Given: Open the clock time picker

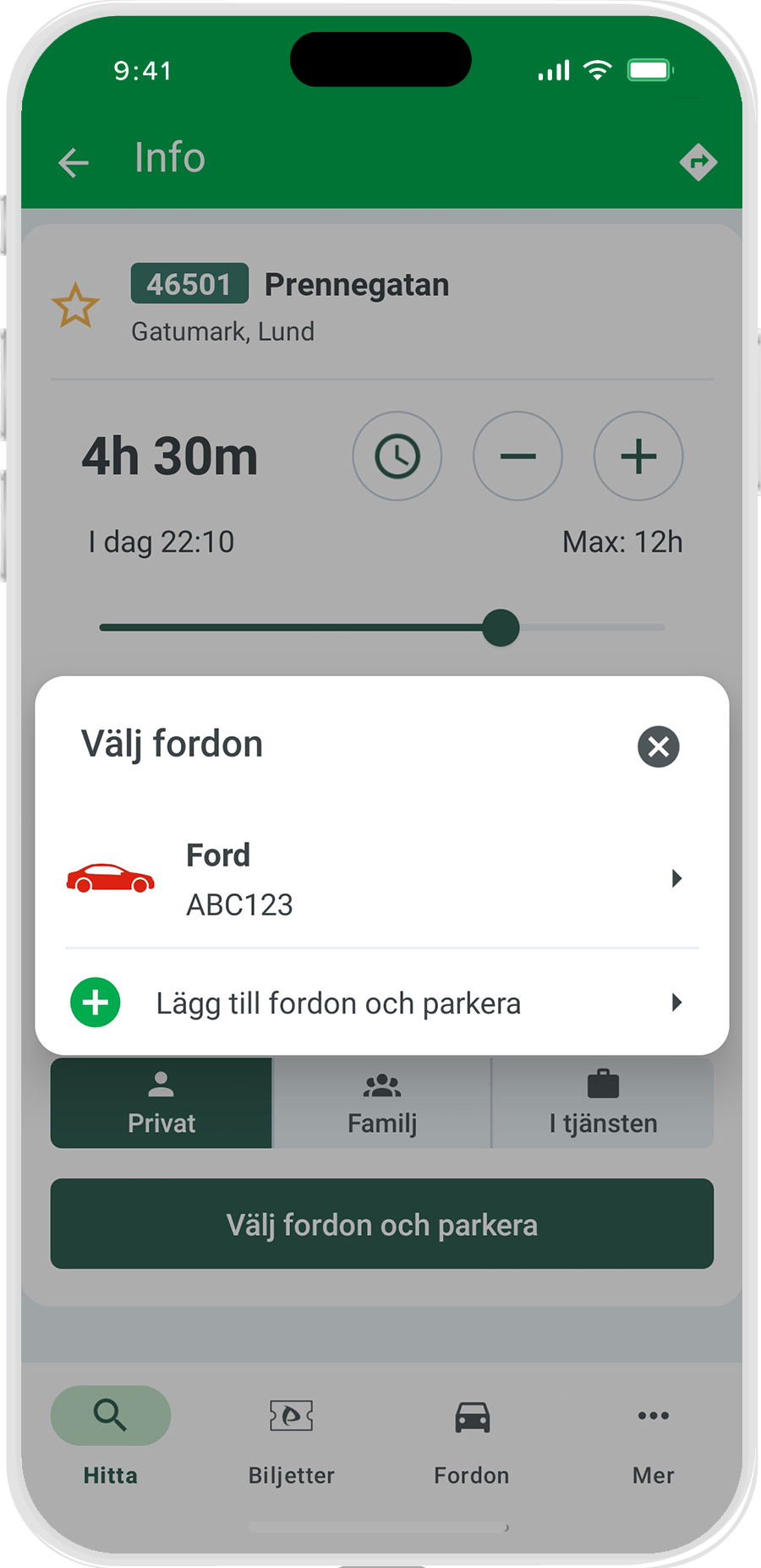Looking at the screenshot, I should [x=397, y=456].
